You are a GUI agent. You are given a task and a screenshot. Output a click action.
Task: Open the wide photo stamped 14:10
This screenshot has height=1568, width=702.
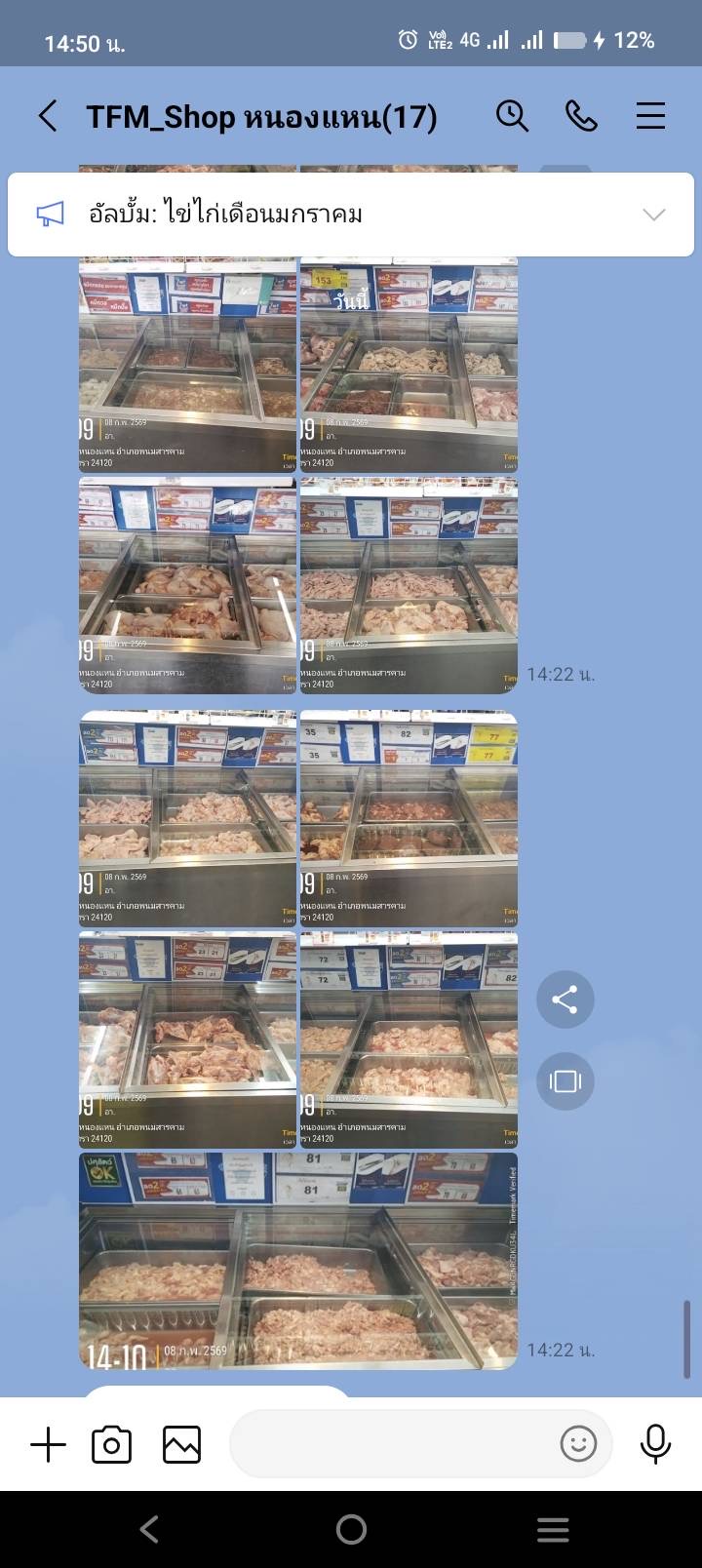pyautogui.click(x=297, y=1260)
